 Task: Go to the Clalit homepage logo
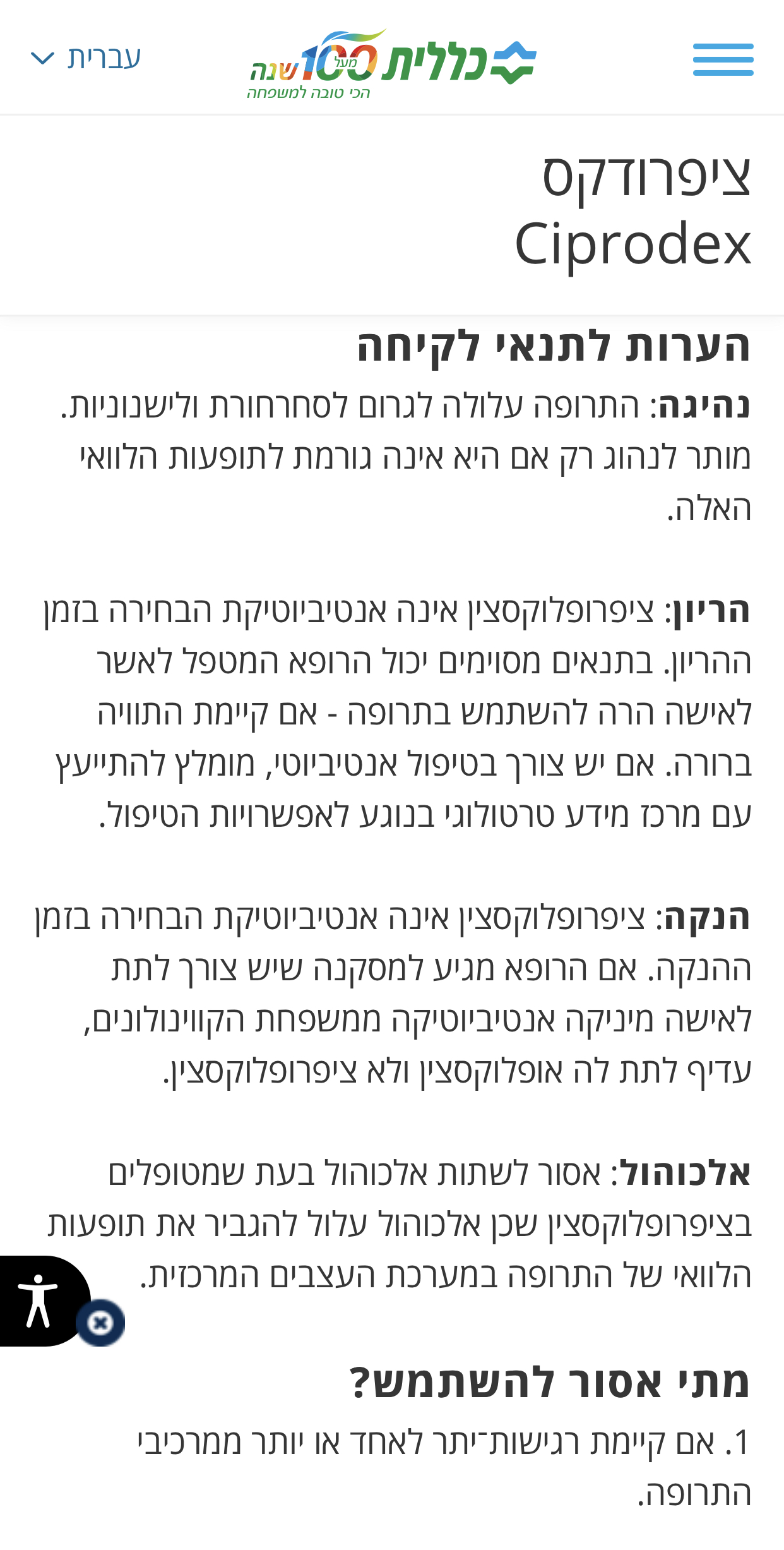[391, 63]
